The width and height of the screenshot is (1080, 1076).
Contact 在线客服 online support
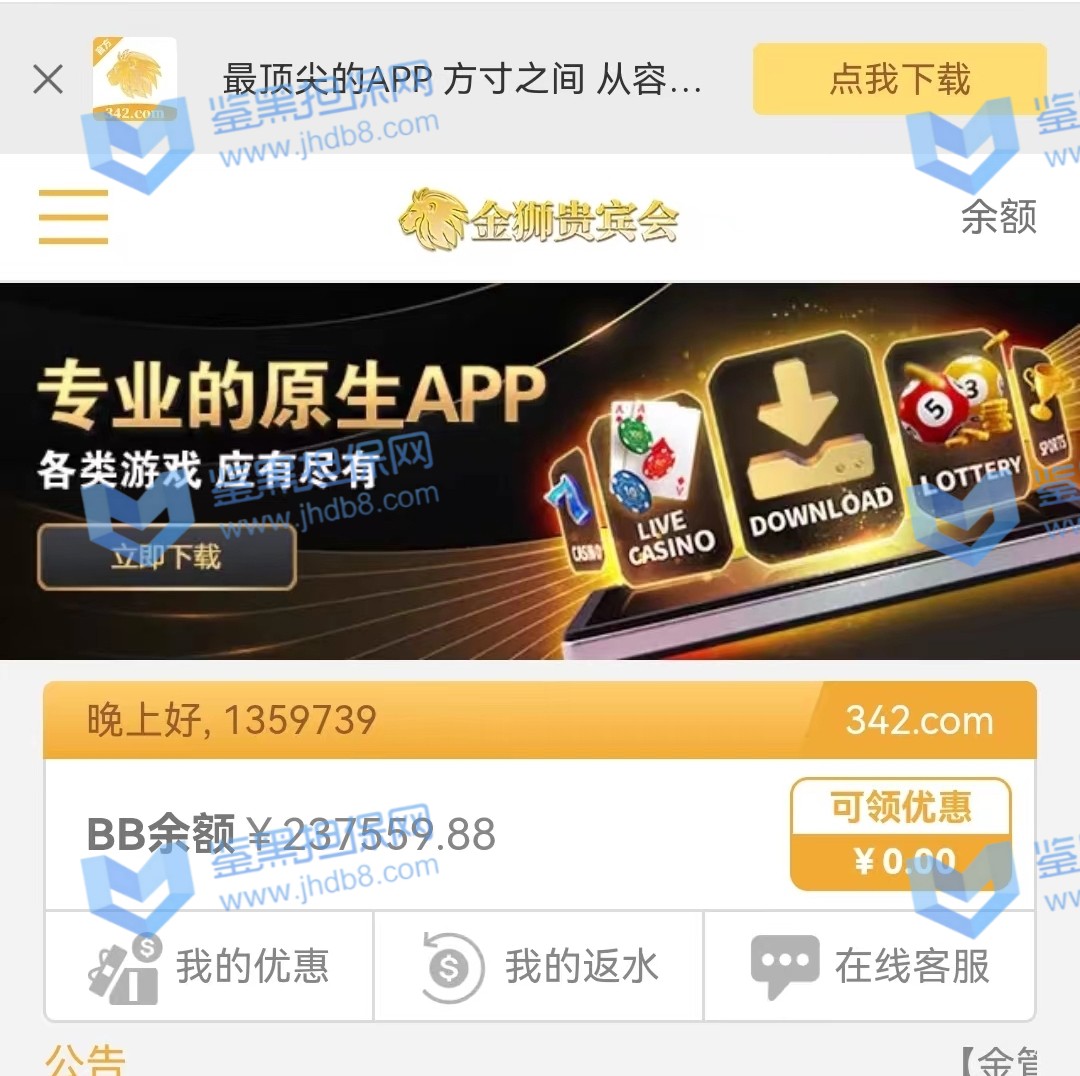pos(869,966)
